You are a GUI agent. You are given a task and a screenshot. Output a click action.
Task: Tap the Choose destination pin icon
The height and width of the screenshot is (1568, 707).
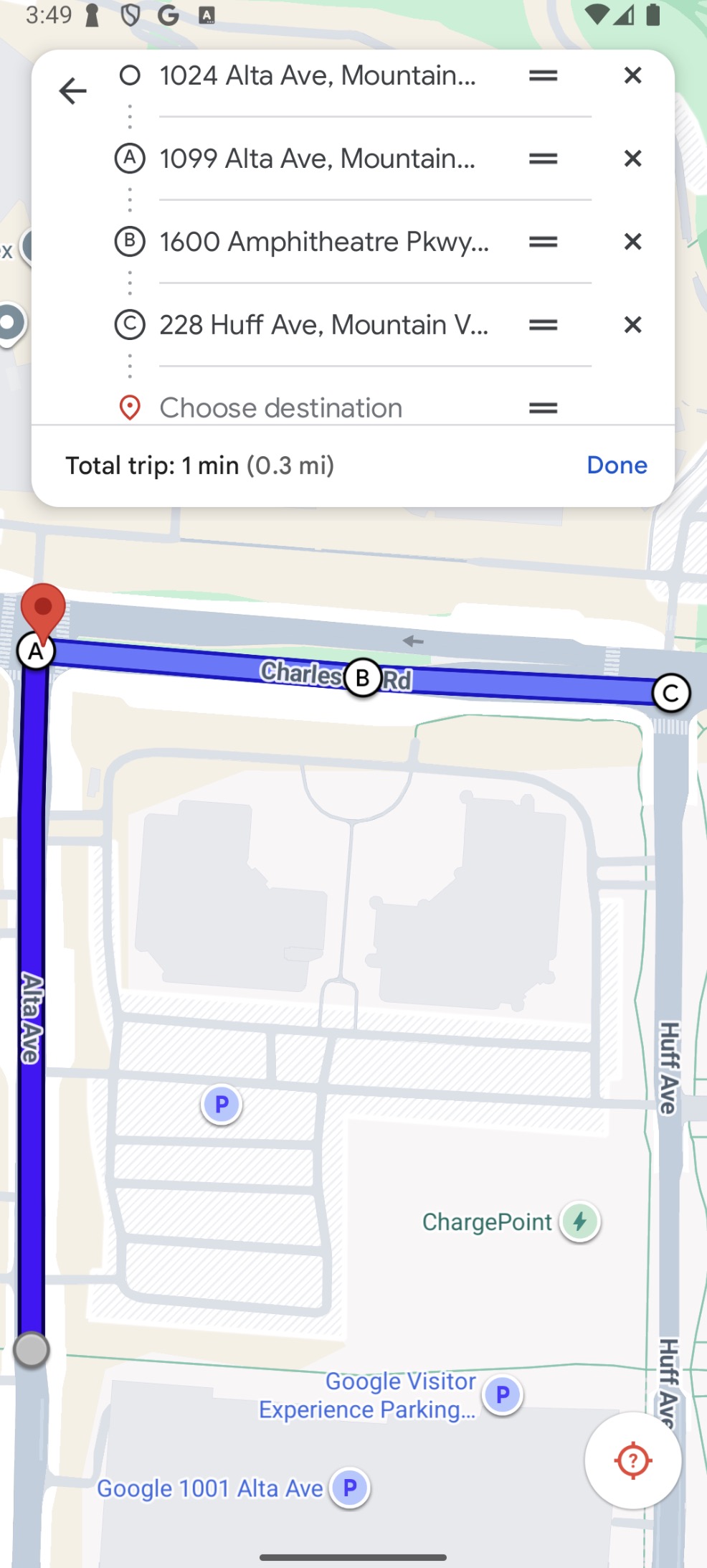point(129,407)
